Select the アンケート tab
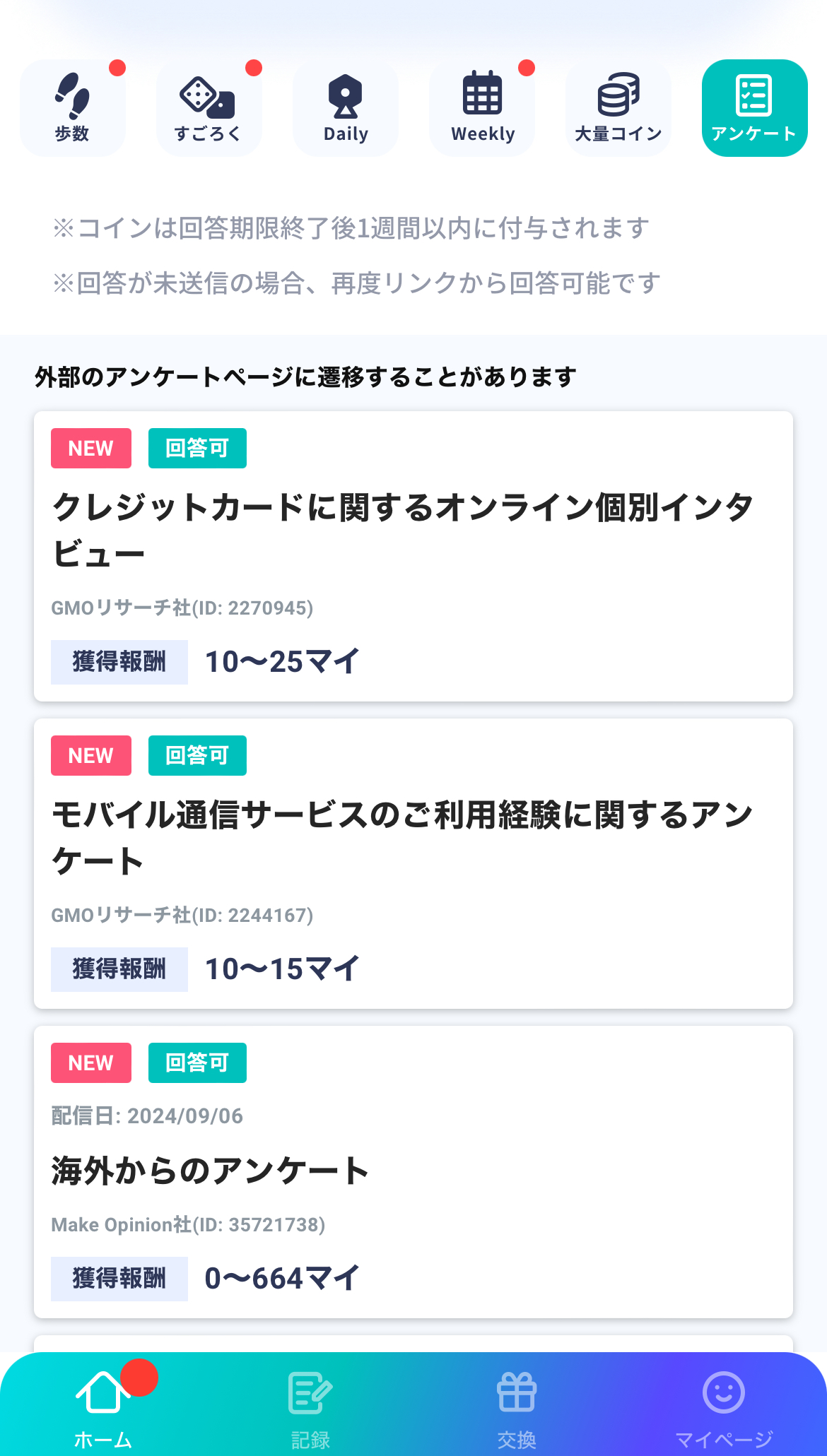 [x=755, y=108]
